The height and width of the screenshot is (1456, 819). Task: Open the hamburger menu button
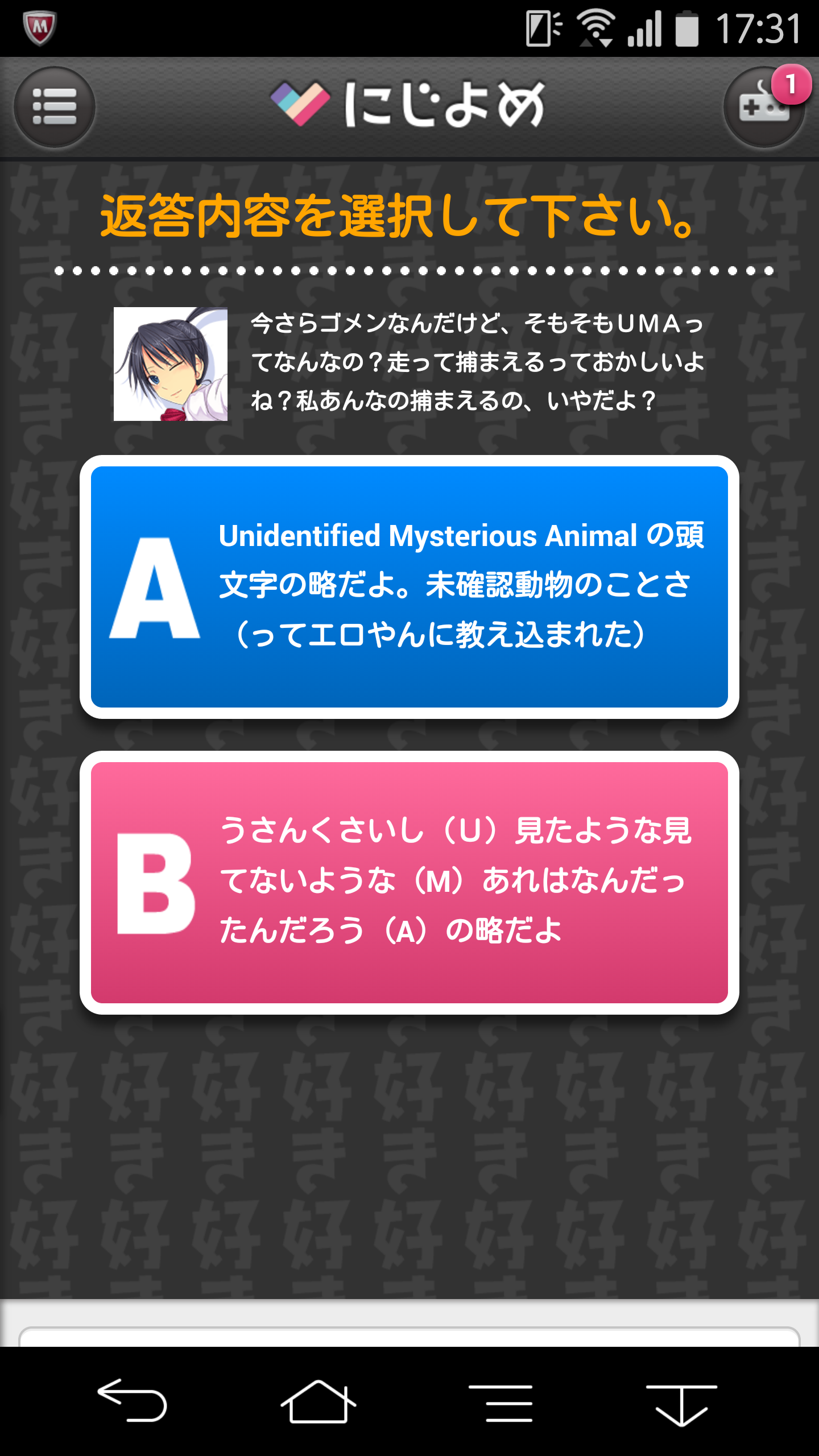55,106
